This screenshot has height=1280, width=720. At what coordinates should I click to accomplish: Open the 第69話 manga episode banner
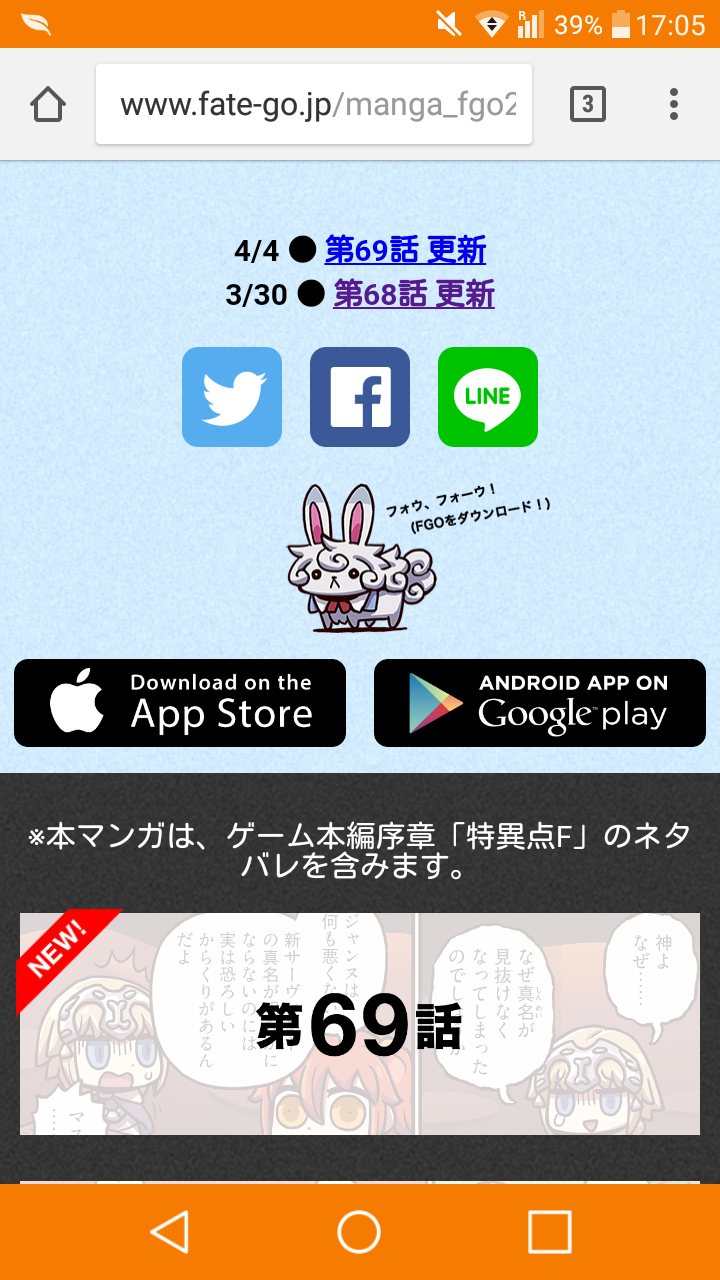360,1023
